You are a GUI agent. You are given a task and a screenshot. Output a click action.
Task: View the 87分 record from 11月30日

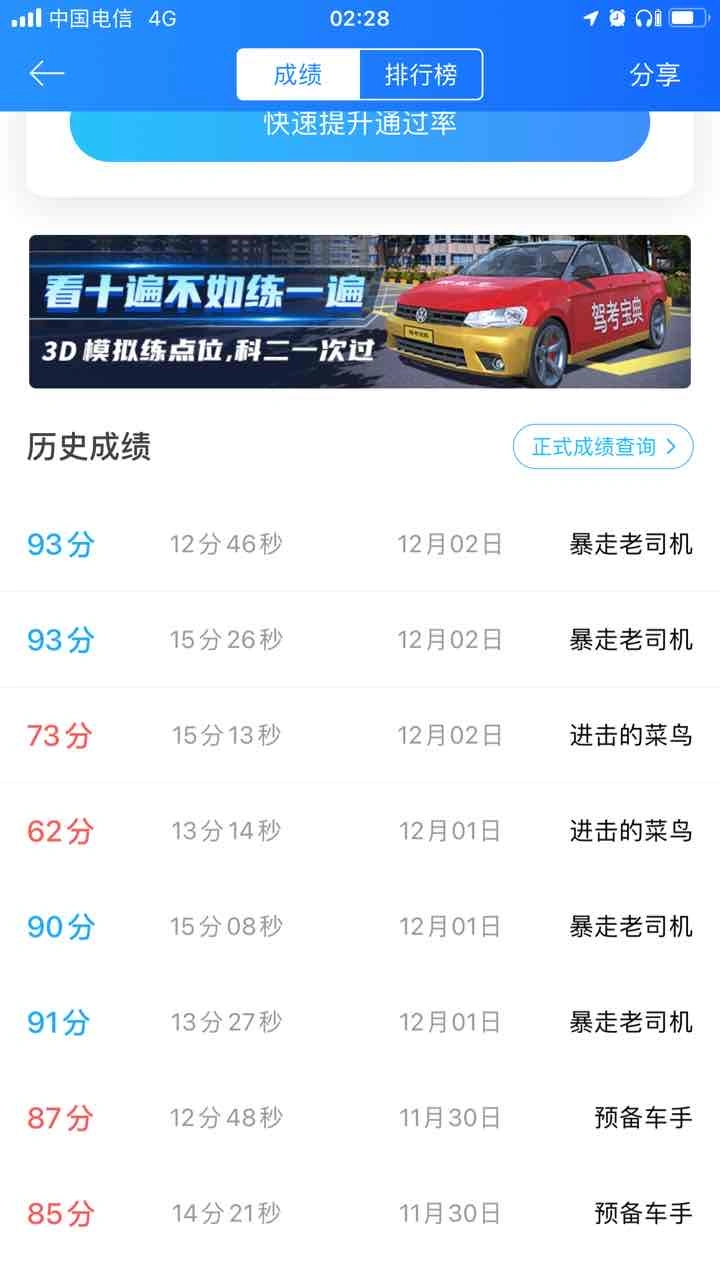360,1118
